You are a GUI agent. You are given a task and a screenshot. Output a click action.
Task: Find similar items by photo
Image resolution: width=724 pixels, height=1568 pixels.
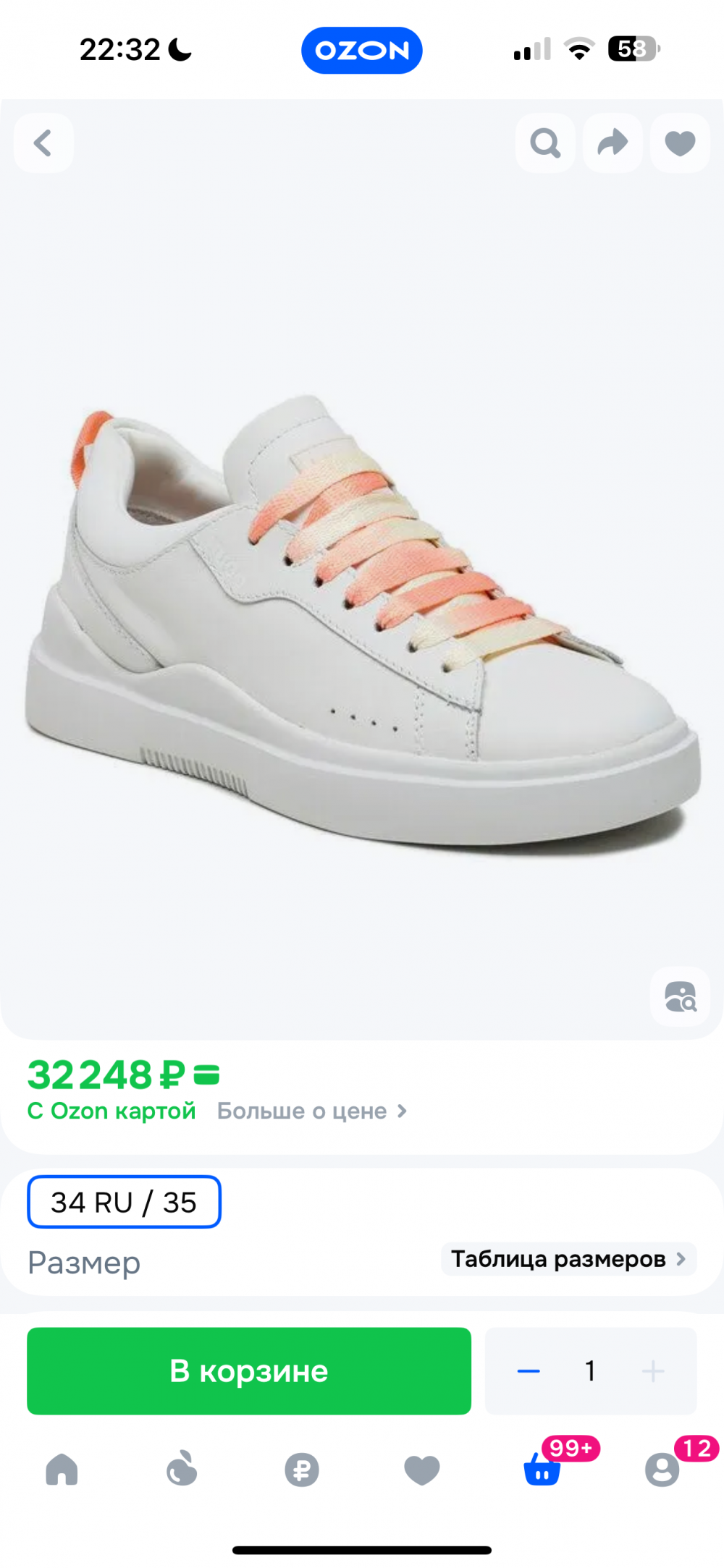tap(680, 996)
